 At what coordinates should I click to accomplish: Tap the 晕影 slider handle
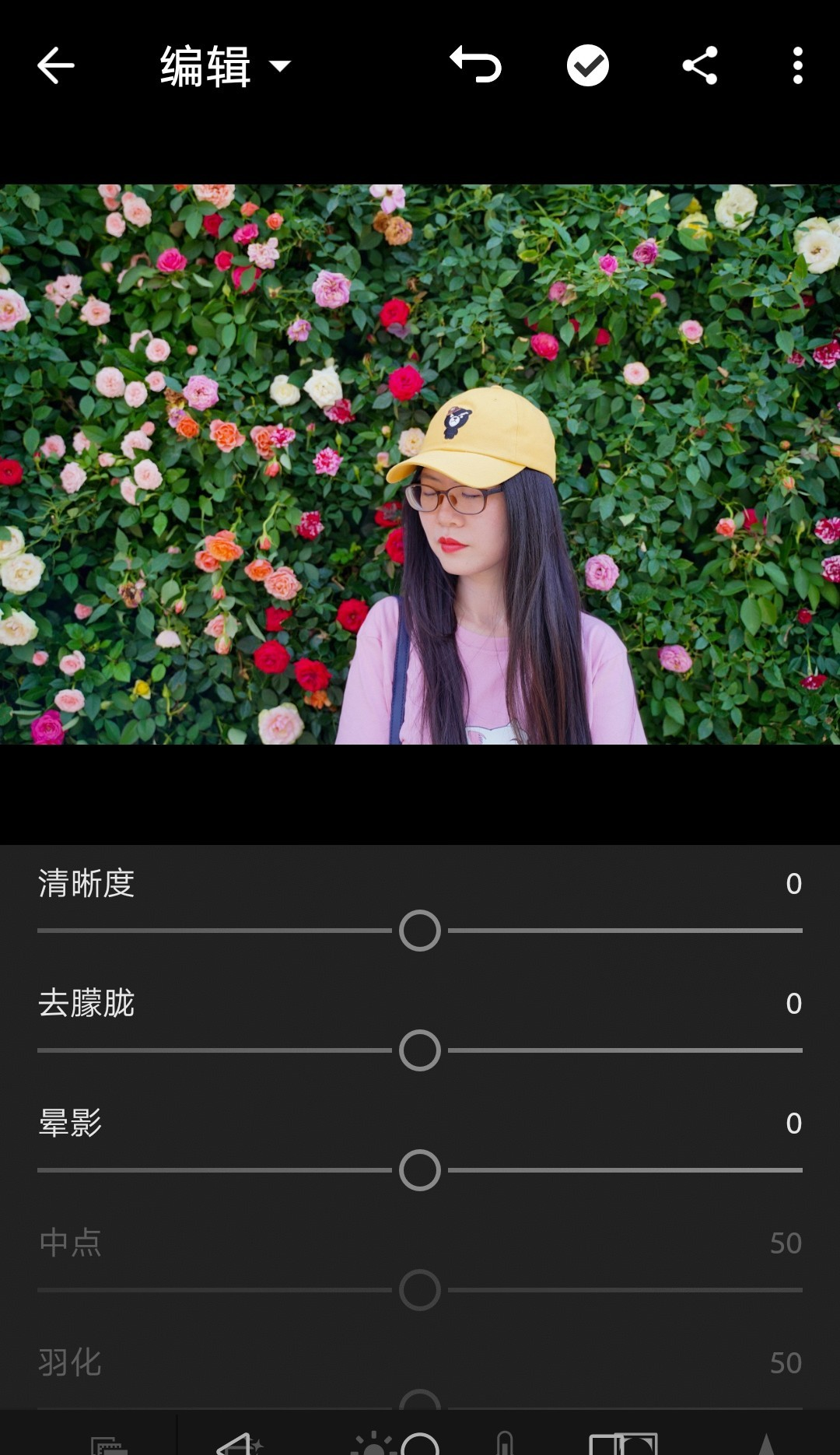[420, 1170]
